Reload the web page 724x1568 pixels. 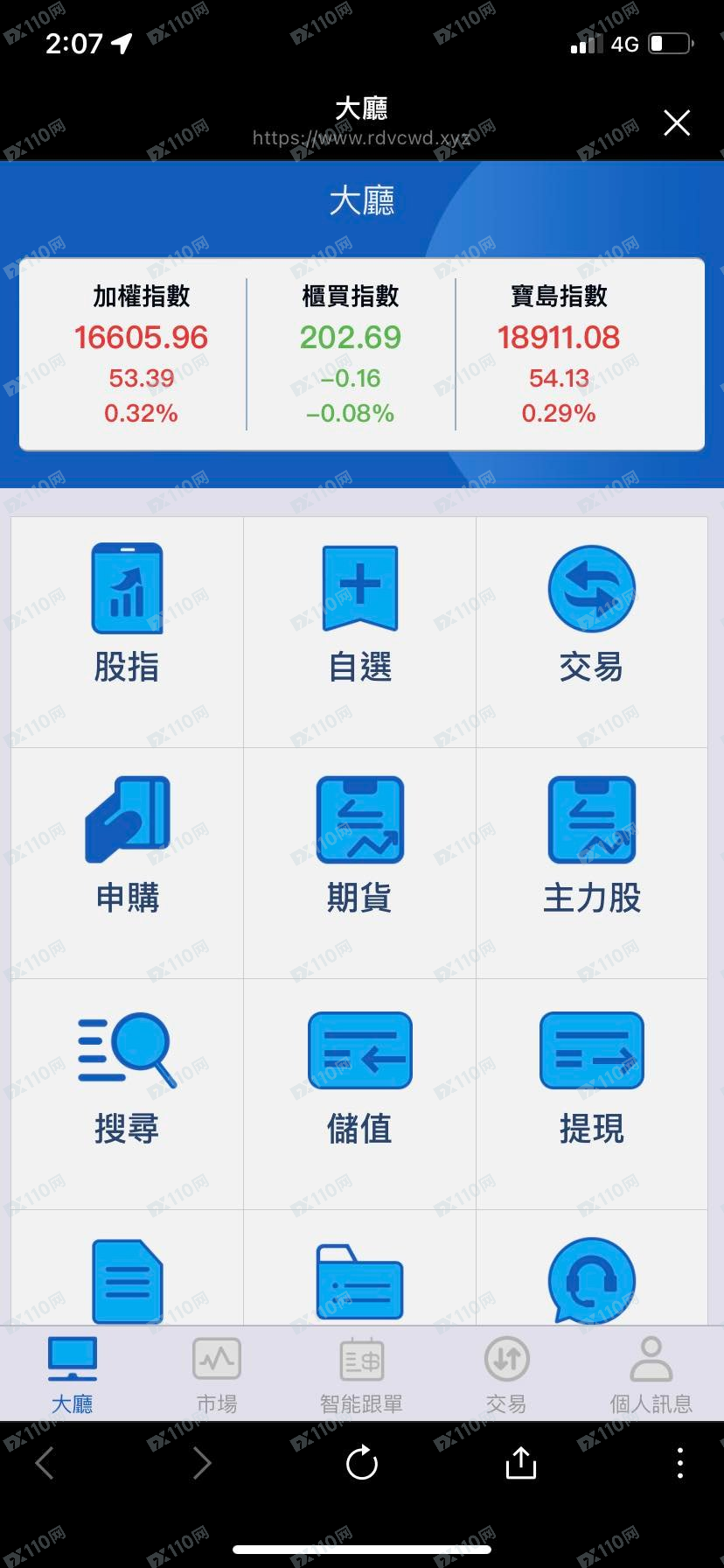(x=361, y=1462)
